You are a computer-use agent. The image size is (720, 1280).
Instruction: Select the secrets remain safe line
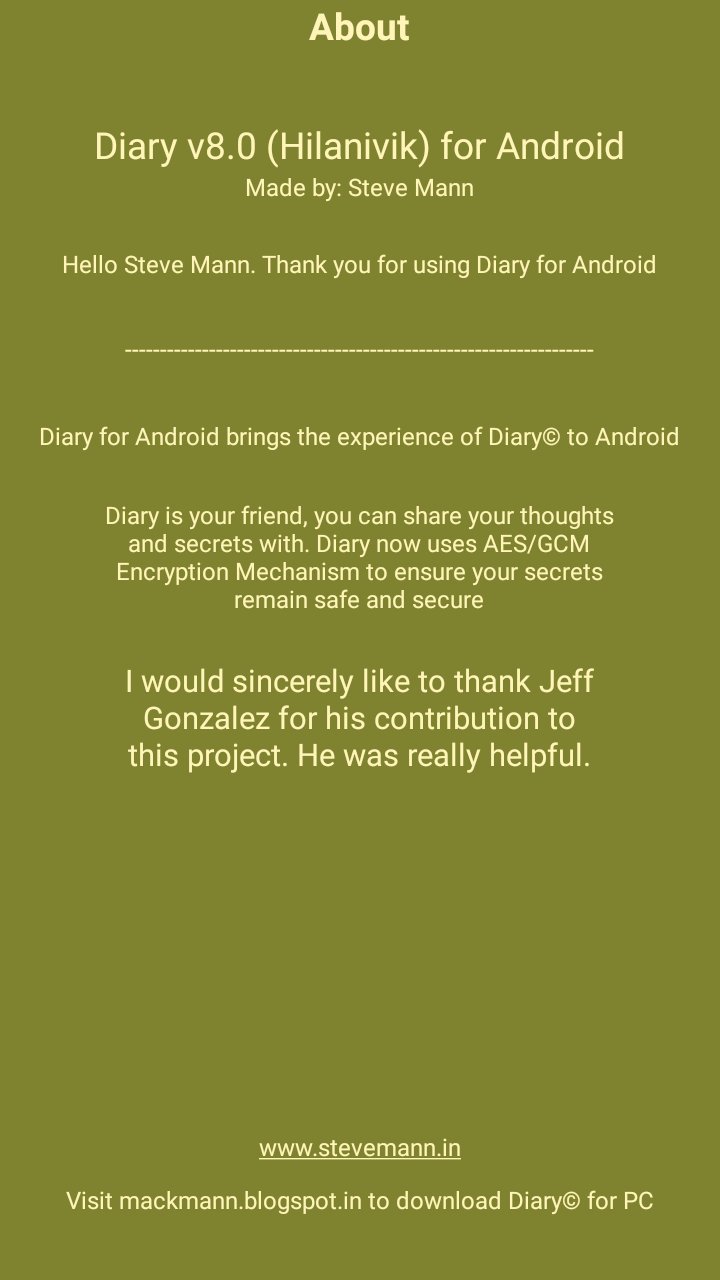(x=360, y=600)
